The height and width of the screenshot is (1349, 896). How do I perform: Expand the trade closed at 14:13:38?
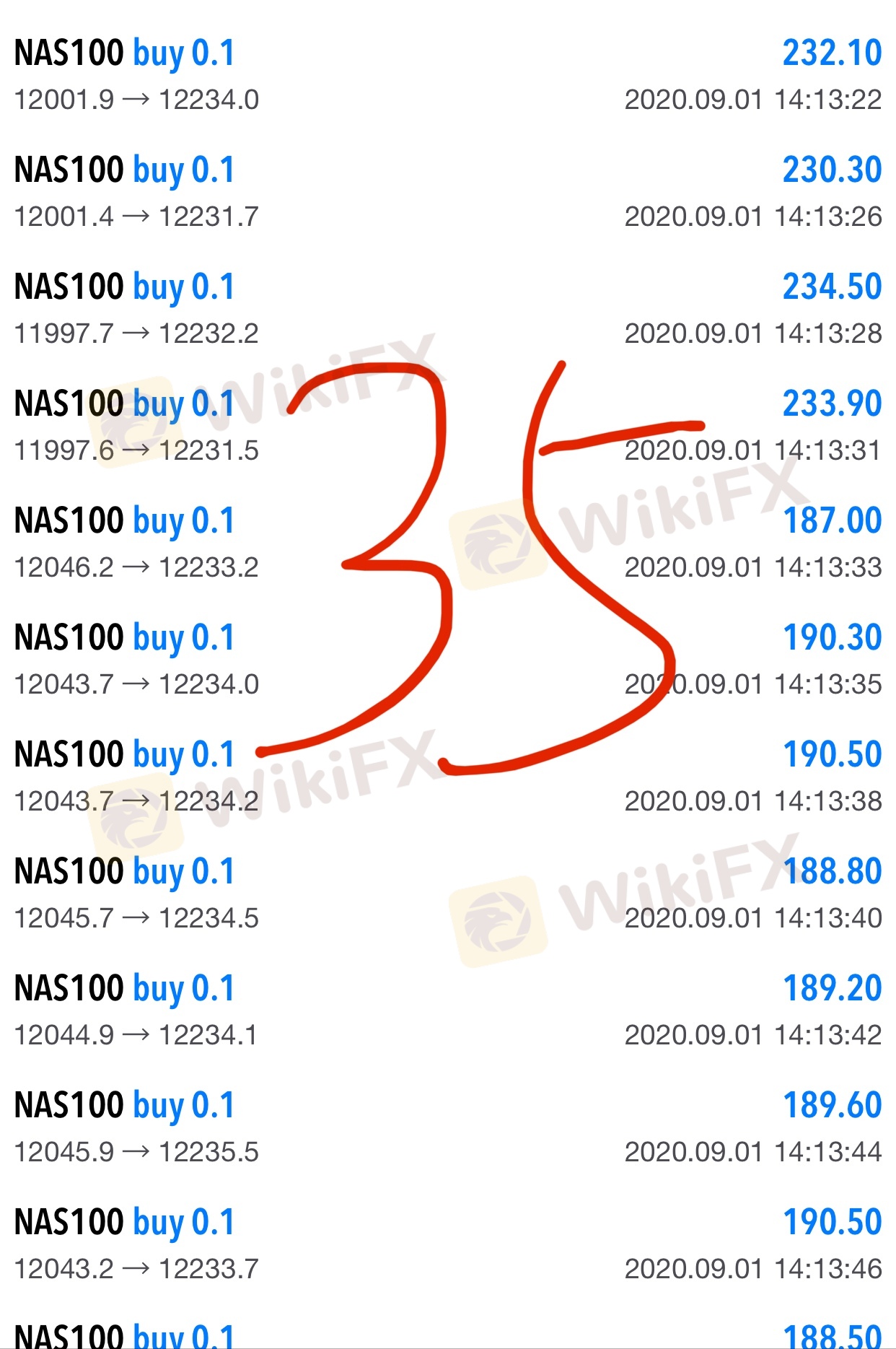(447, 777)
